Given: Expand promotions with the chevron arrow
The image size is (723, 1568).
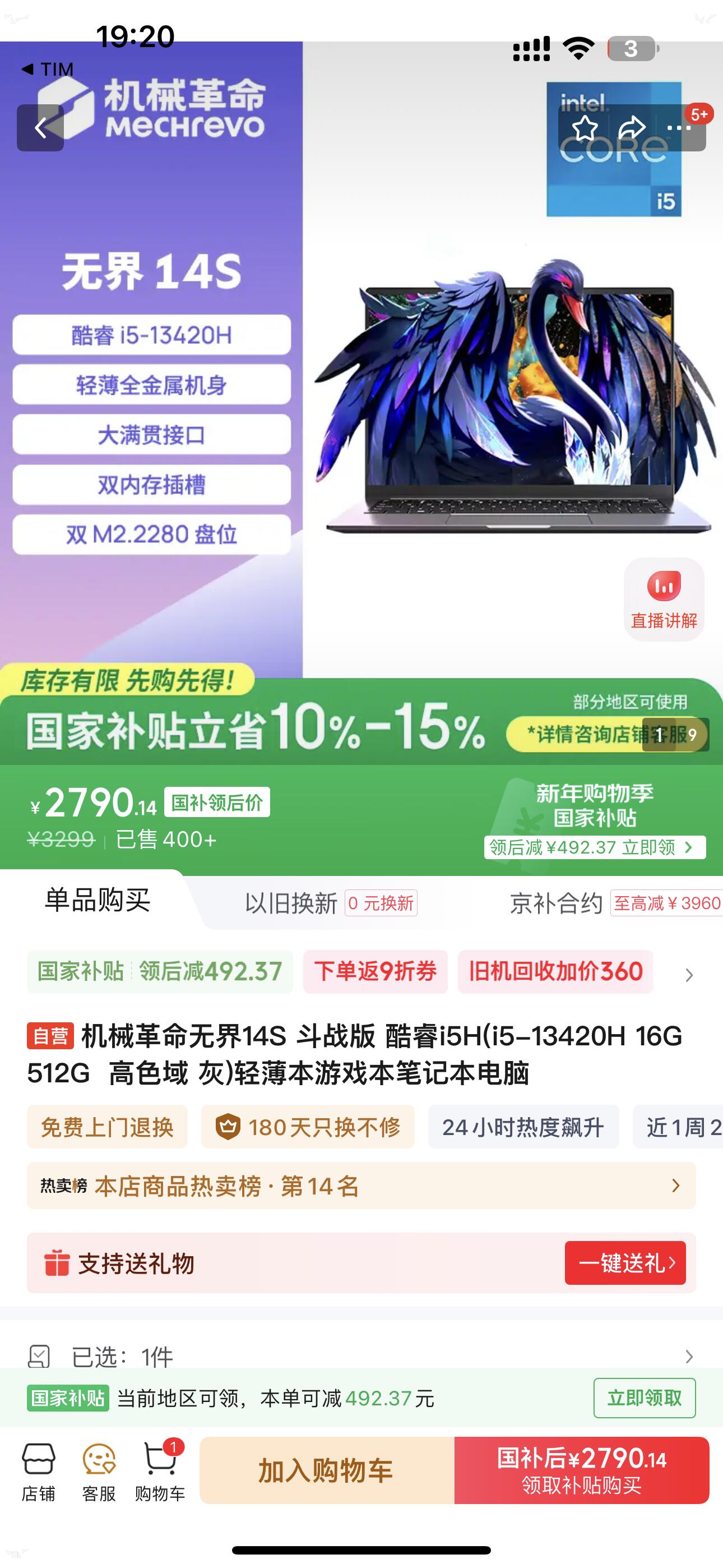Looking at the screenshot, I should click(689, 975).
